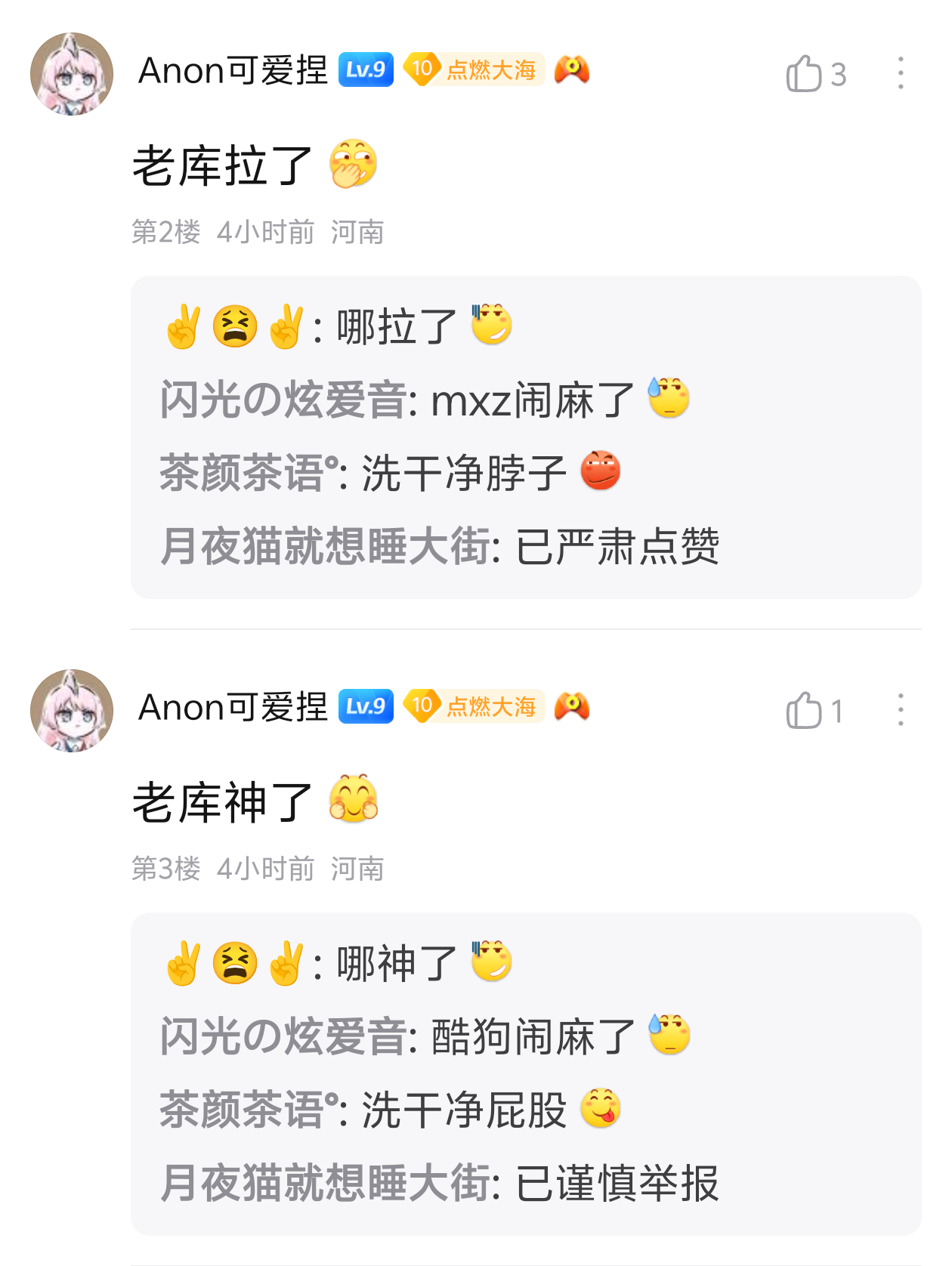Like the 老库神了 comment on floor 3

pos(805,711)
